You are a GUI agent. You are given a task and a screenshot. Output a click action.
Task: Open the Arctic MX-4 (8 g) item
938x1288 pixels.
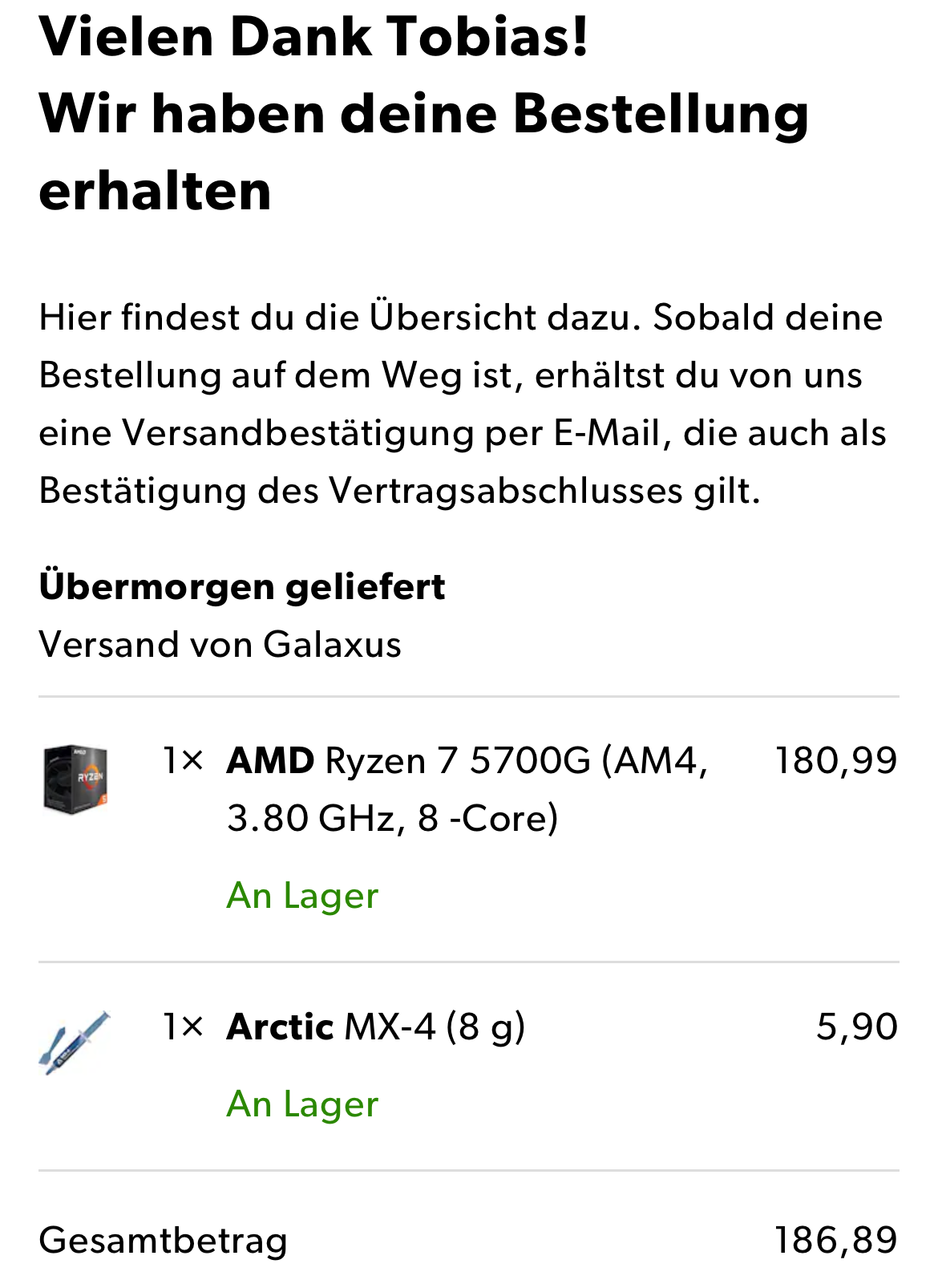[x=375, y=1026]
